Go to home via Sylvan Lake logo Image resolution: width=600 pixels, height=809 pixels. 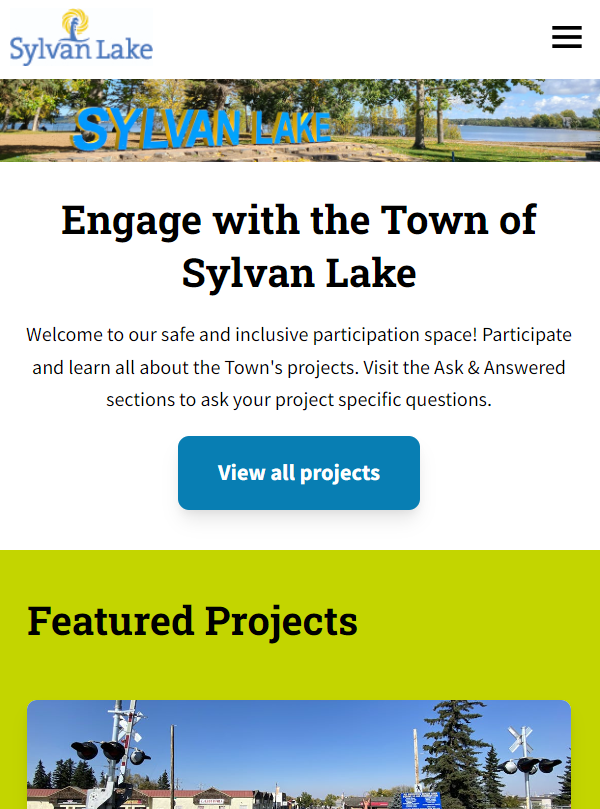pyautogui.click(x=81, y=38)
